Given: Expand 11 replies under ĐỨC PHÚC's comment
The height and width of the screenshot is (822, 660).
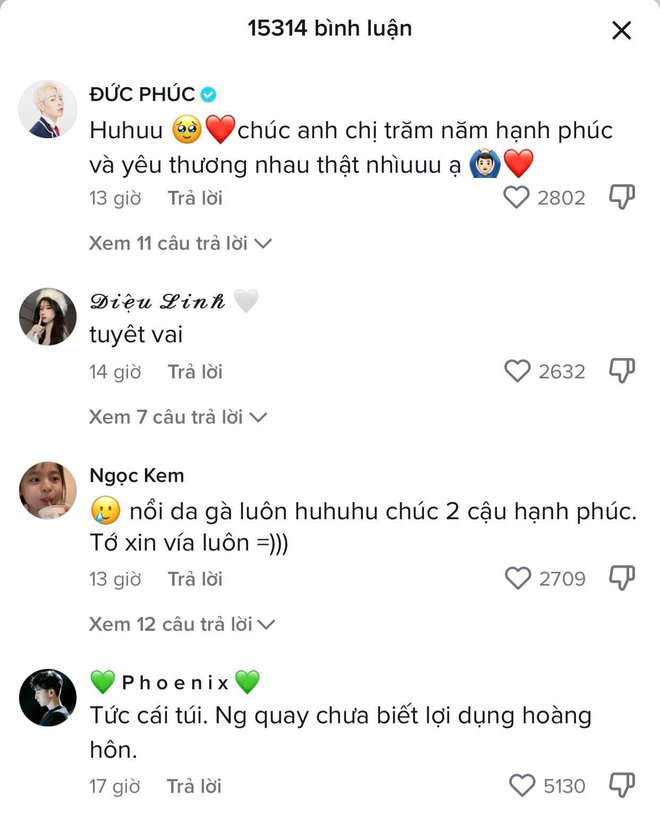Looking at the screenshot, I should (180, 243).
